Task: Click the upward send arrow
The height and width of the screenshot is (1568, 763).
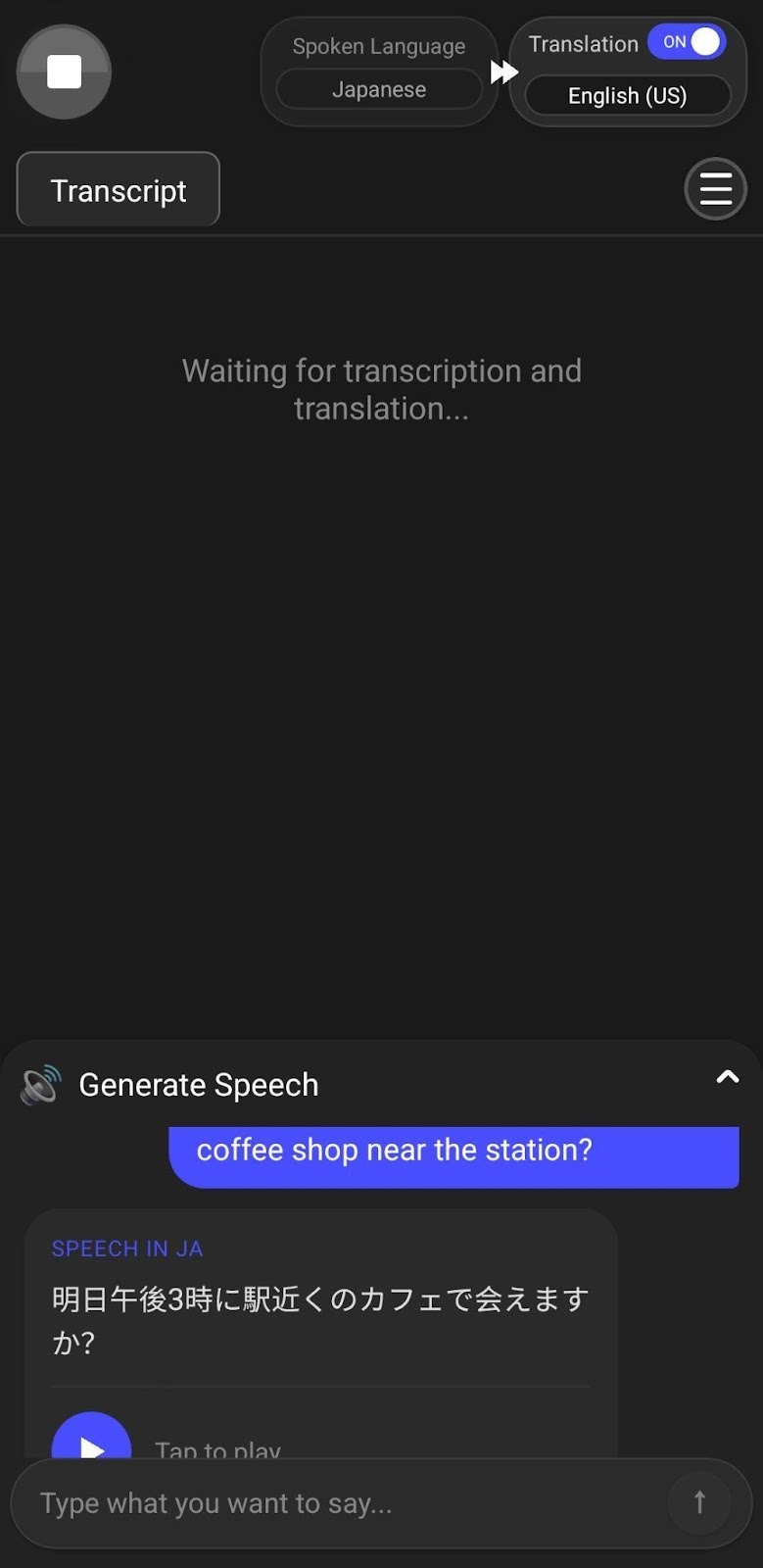Action: (699, 1501)
